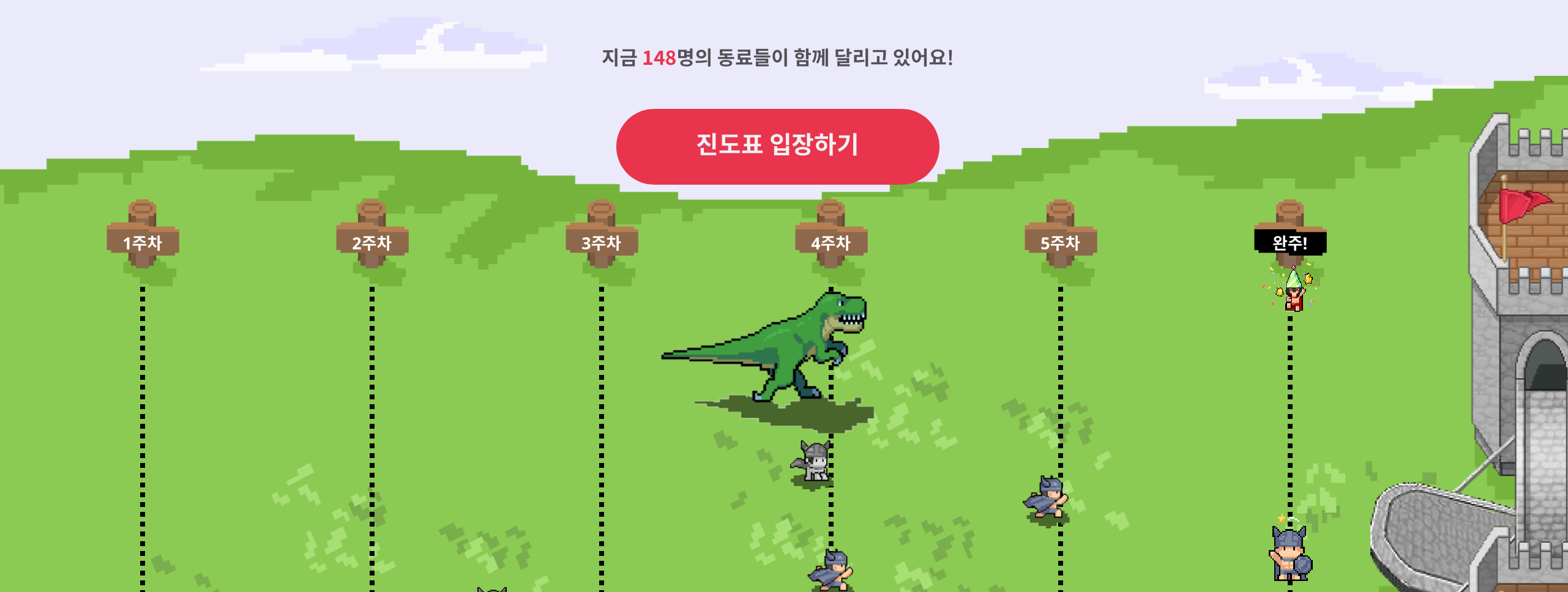Tap the 진도표 입장하기 button
The width and height of the screenshot is (1568, 592).
(777, 146)
